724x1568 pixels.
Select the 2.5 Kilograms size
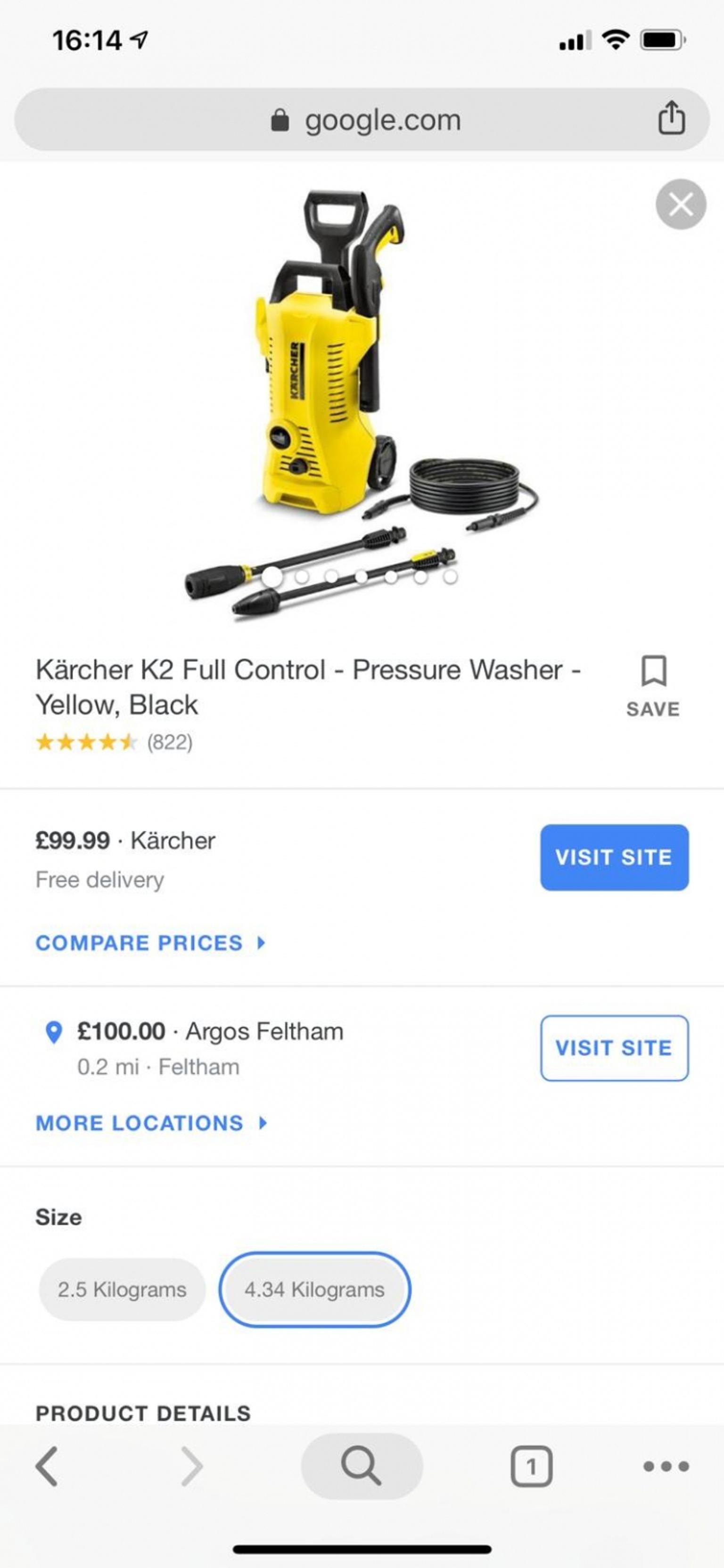(122, 1290)
